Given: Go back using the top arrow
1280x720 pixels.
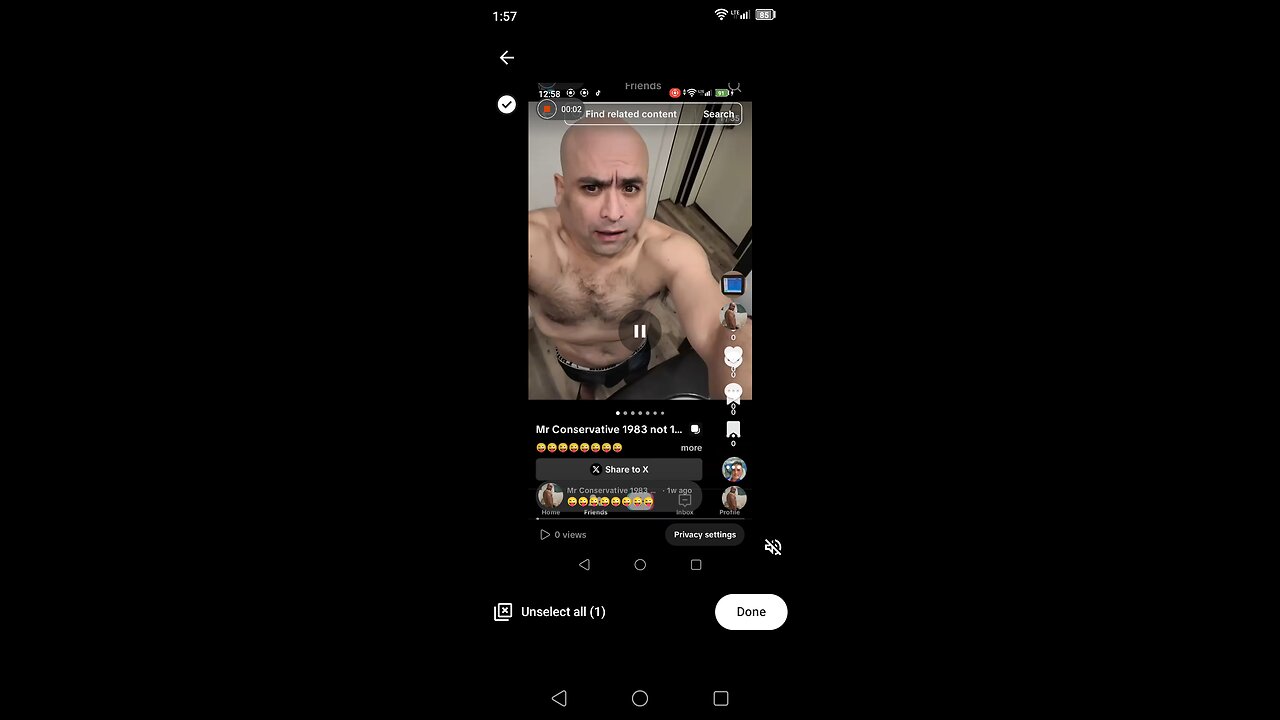Looking at the screenshot, I should (507, 58).
